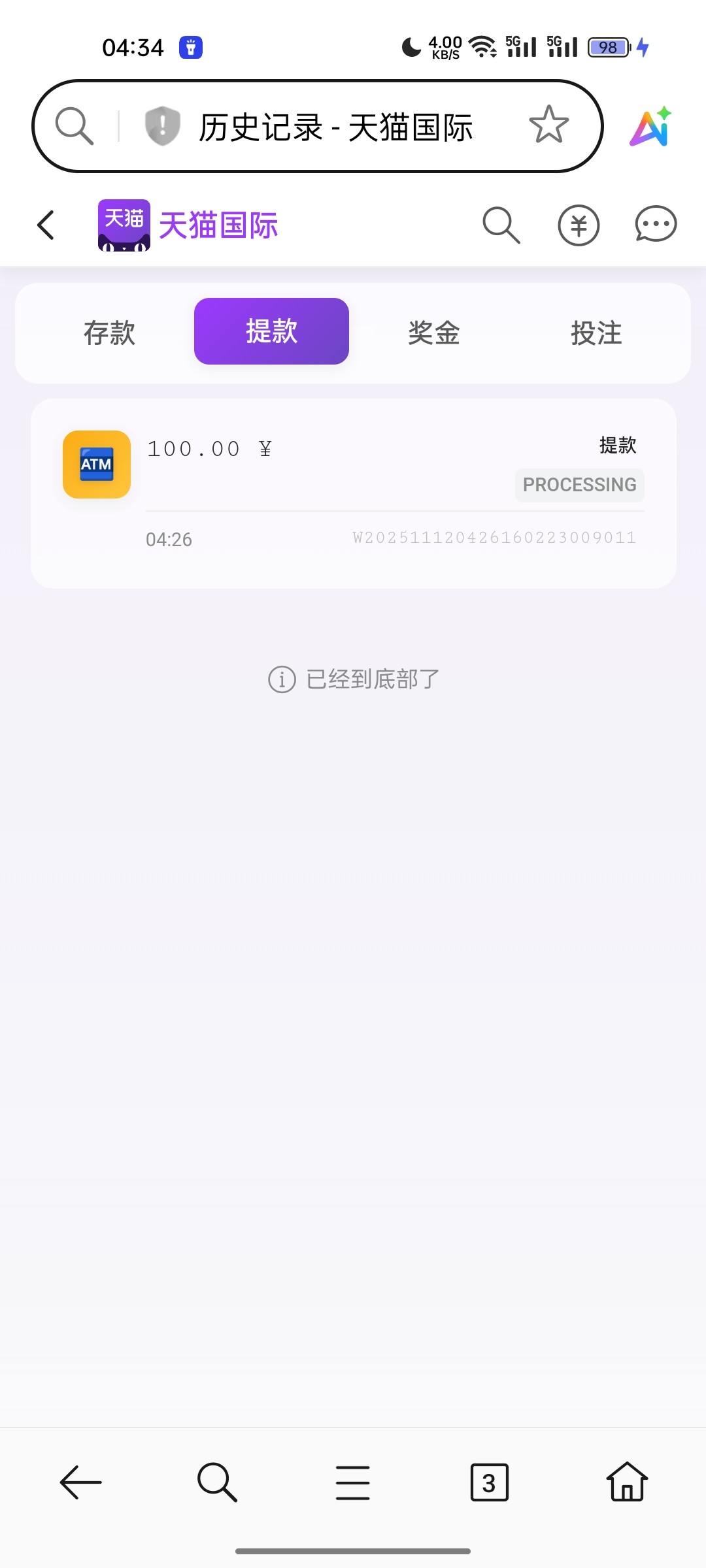The height and width of the screenshot is (1568, 706).
Task: Tap the magnifier search icon in bottom bar
Action: pos(217,1483)
